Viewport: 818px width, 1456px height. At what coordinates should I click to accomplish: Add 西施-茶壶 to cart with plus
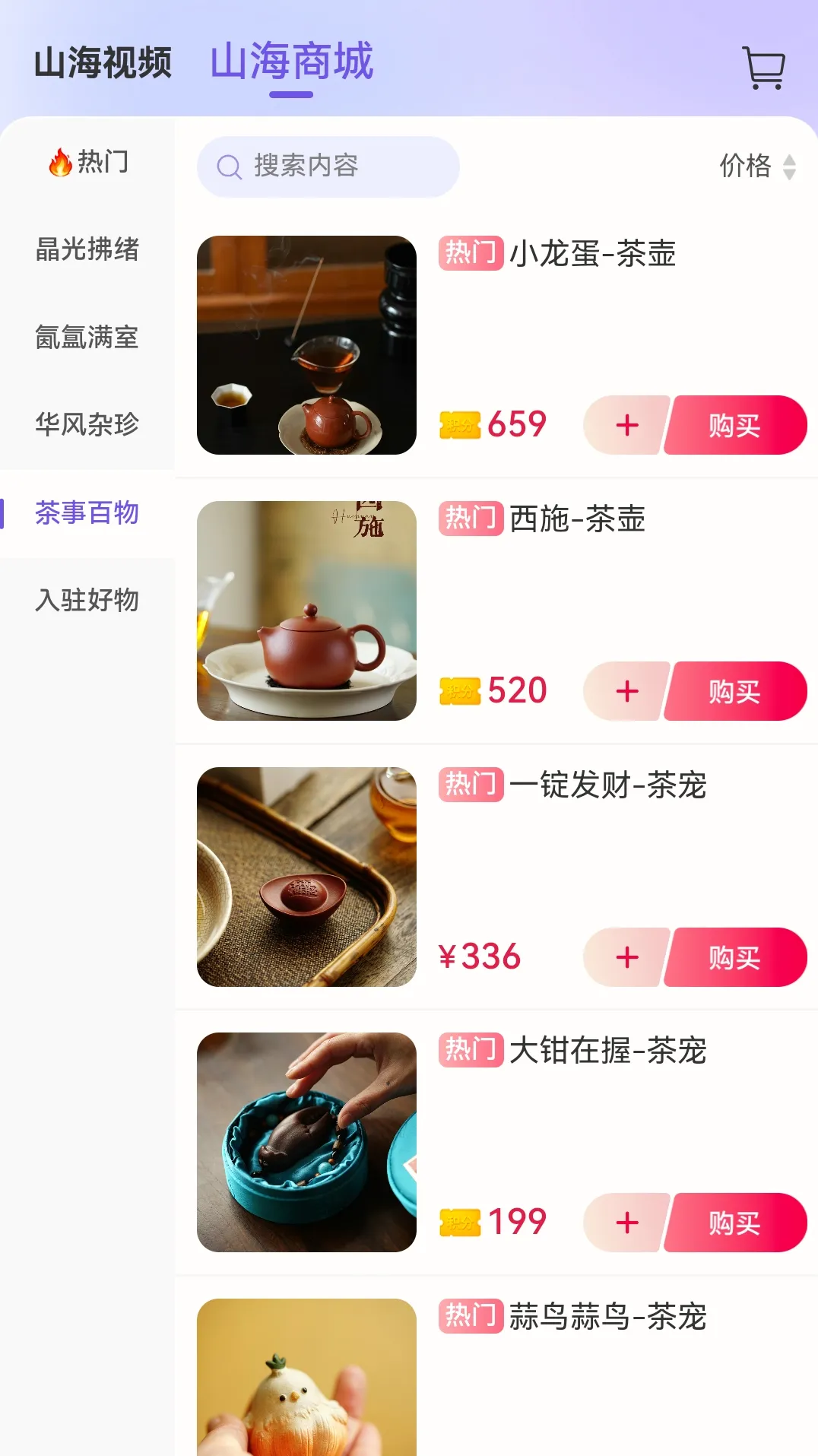point(626,691)
